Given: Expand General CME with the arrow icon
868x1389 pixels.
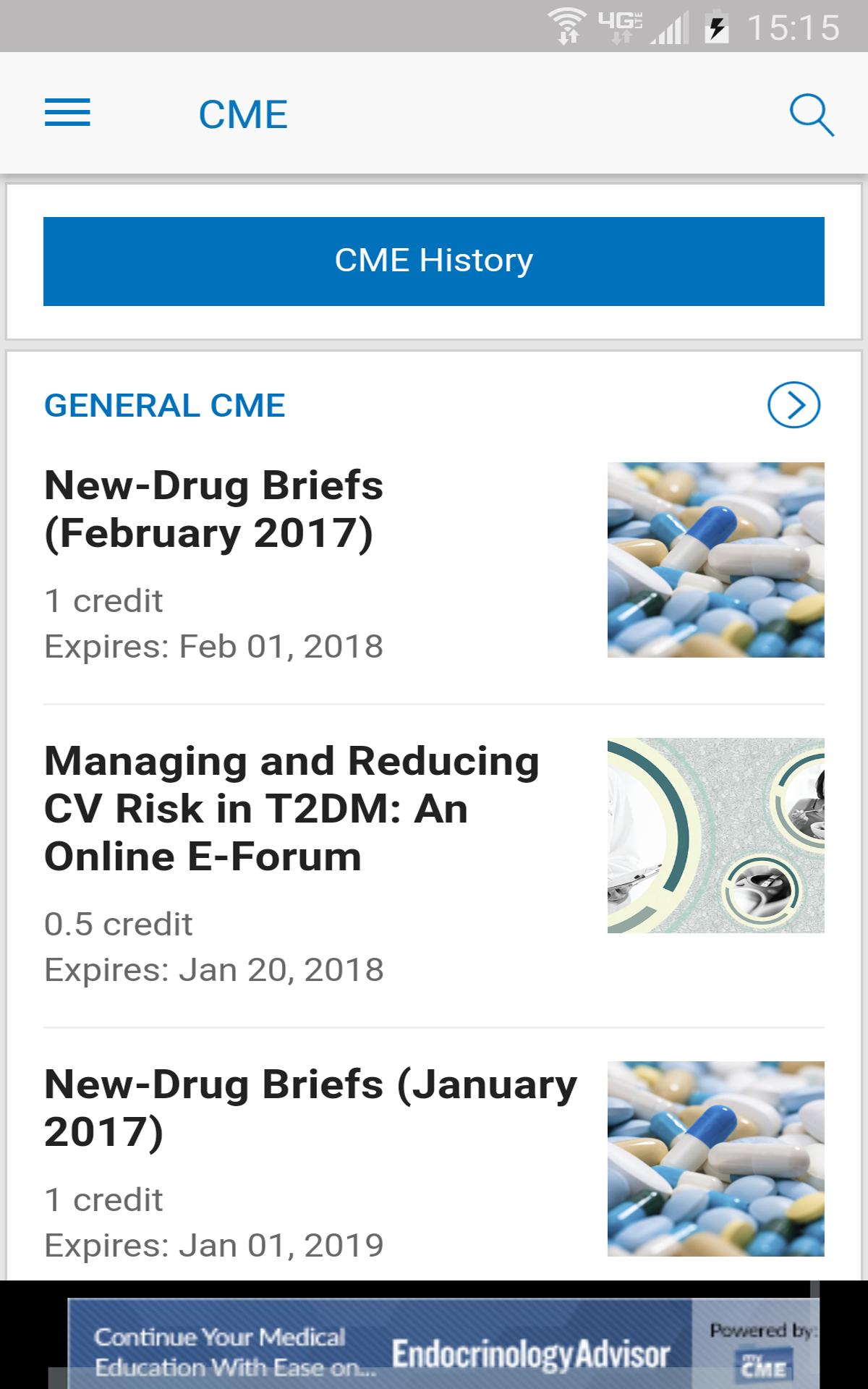Looking at the screenshot, I should coord(793,404).
